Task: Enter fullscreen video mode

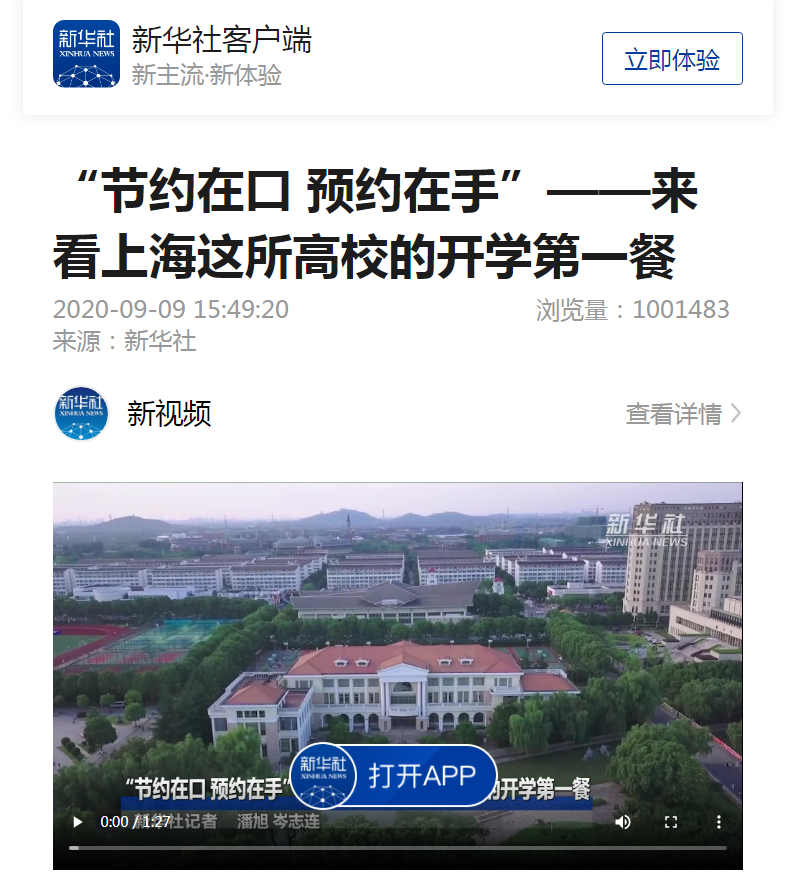Action: [671, 822]
